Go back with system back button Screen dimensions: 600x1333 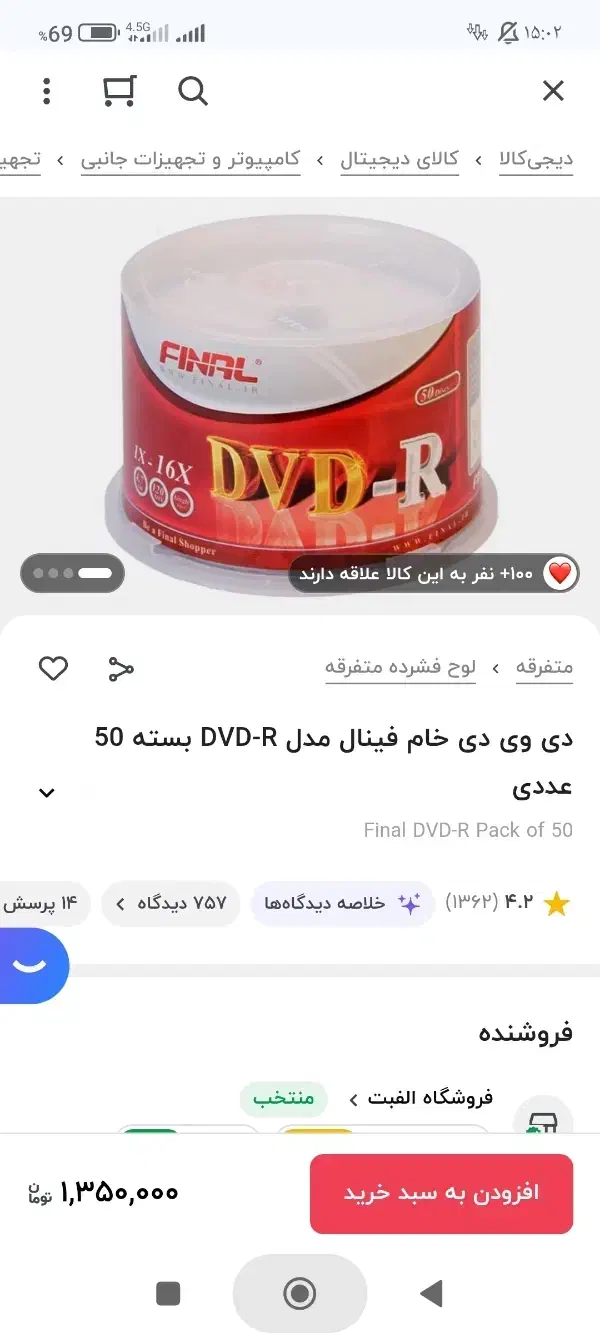pos(431,1294)
